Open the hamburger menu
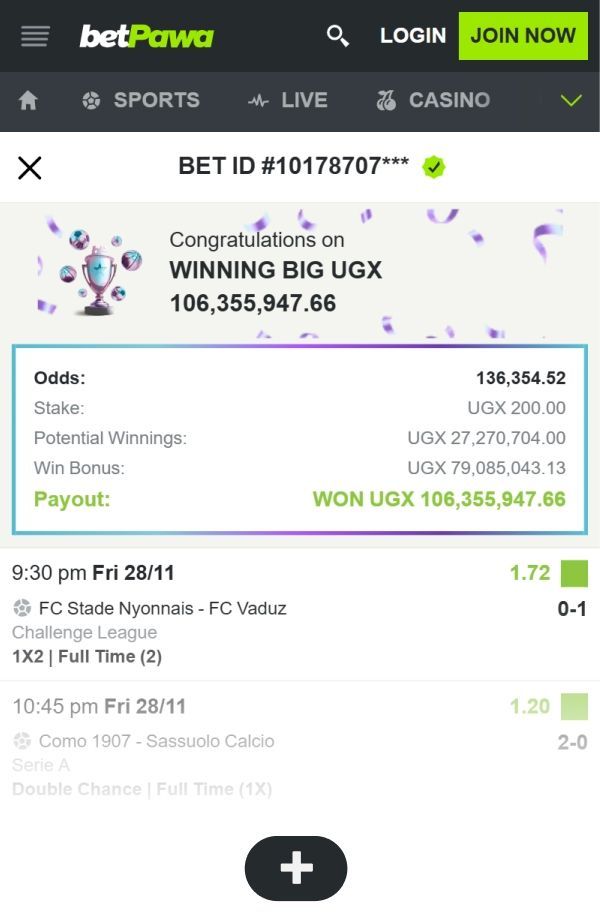 pyautogui.click(x=35, y=37)
